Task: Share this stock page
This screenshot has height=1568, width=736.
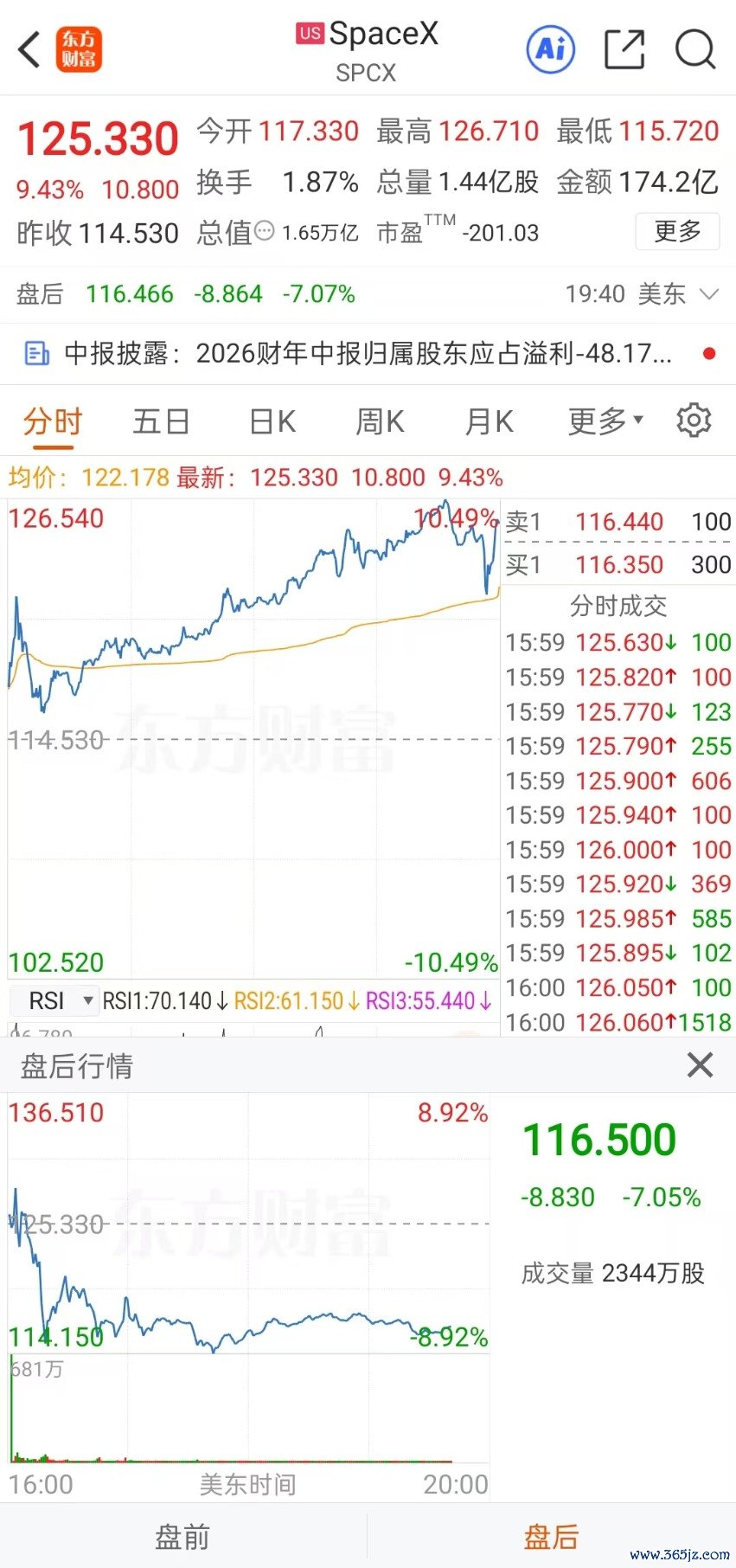Action: (x=624, y=48)
